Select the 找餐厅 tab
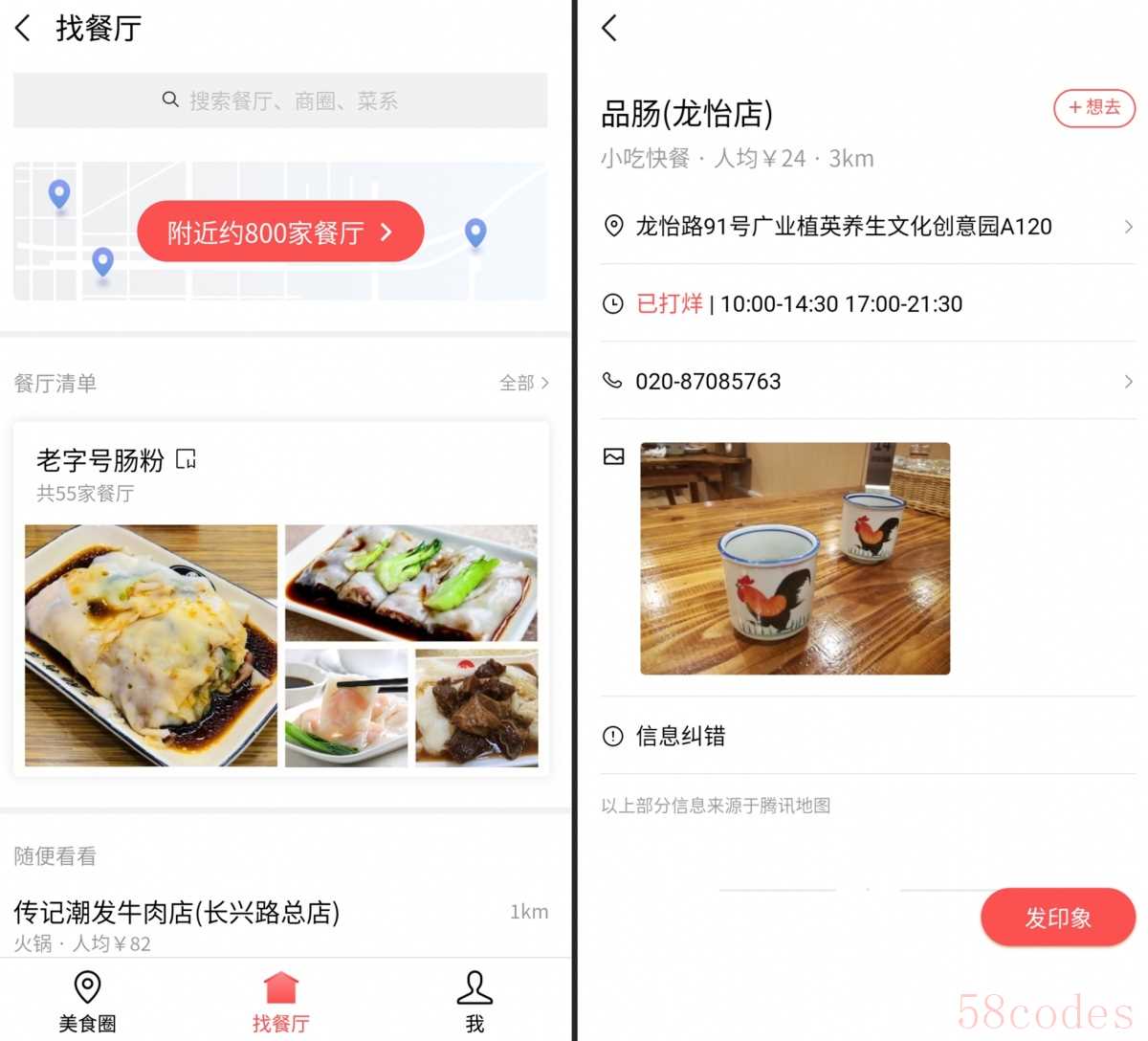This screenshot has width=1148, height=1041. click(x=280, y=1002)
